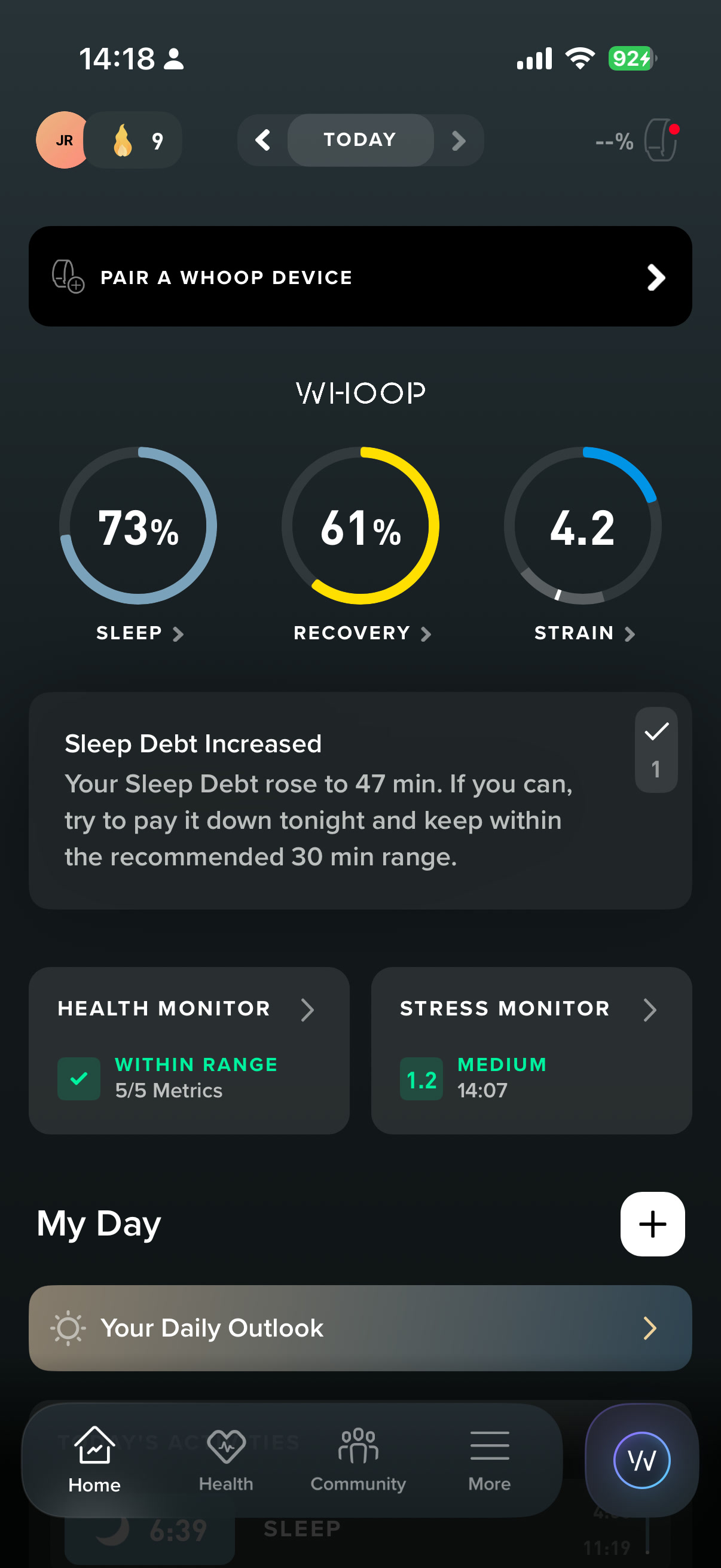Open Sleep details at 73%
Screen dimensions: 721x1568
point(139,543)
